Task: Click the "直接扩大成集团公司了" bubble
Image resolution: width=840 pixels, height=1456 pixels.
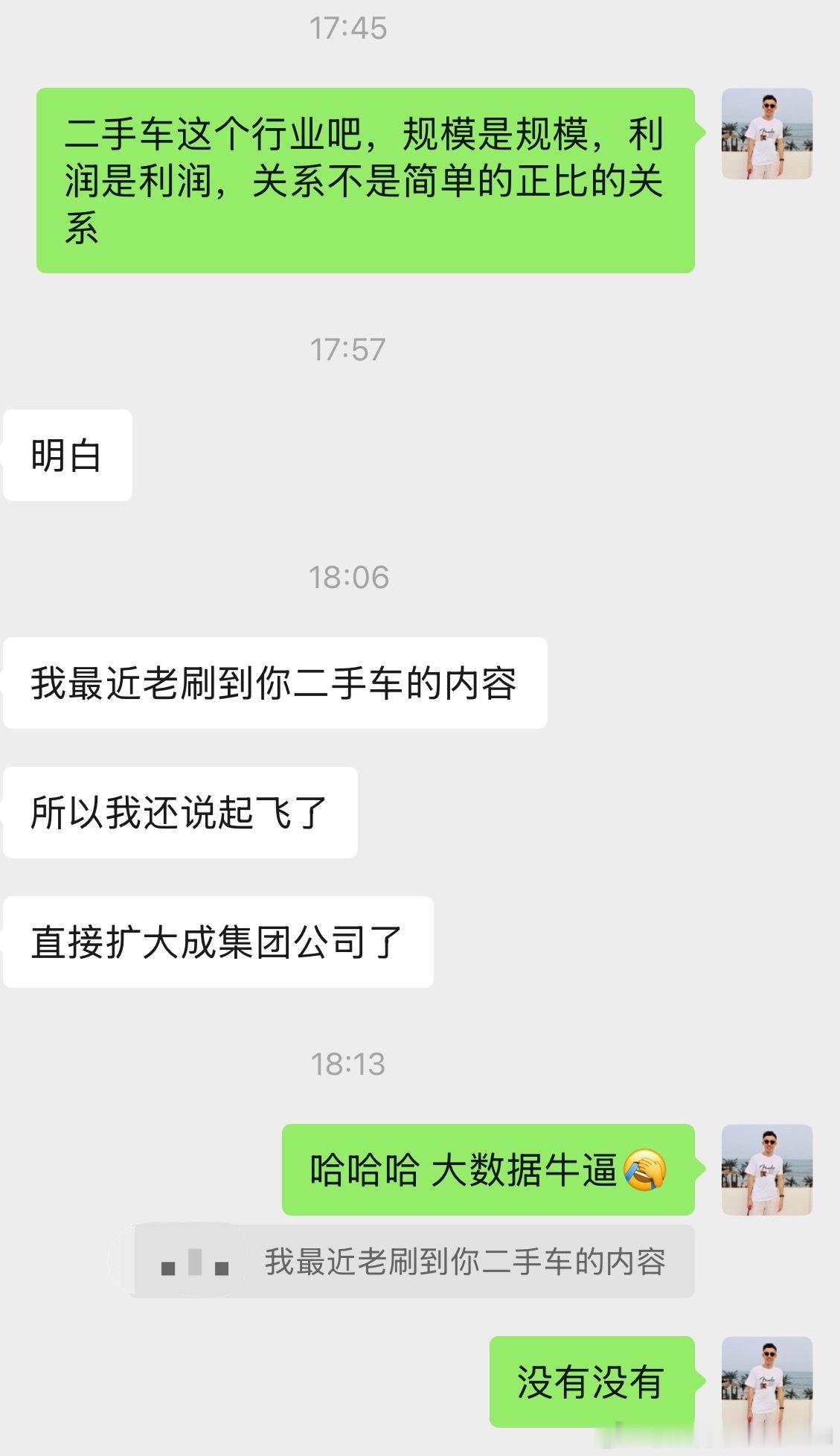Action: pos(218,941)
